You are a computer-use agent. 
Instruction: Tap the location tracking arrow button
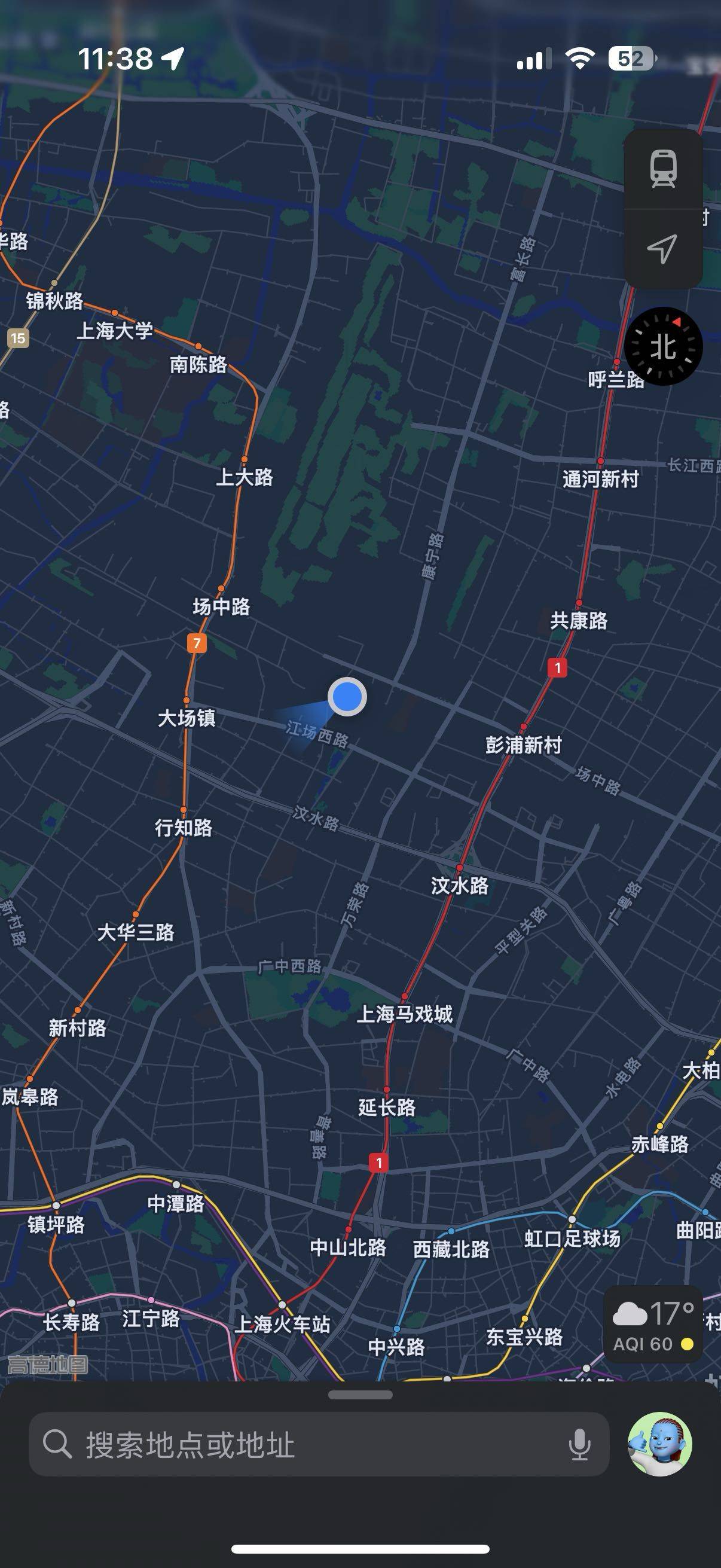click(663, 249)
